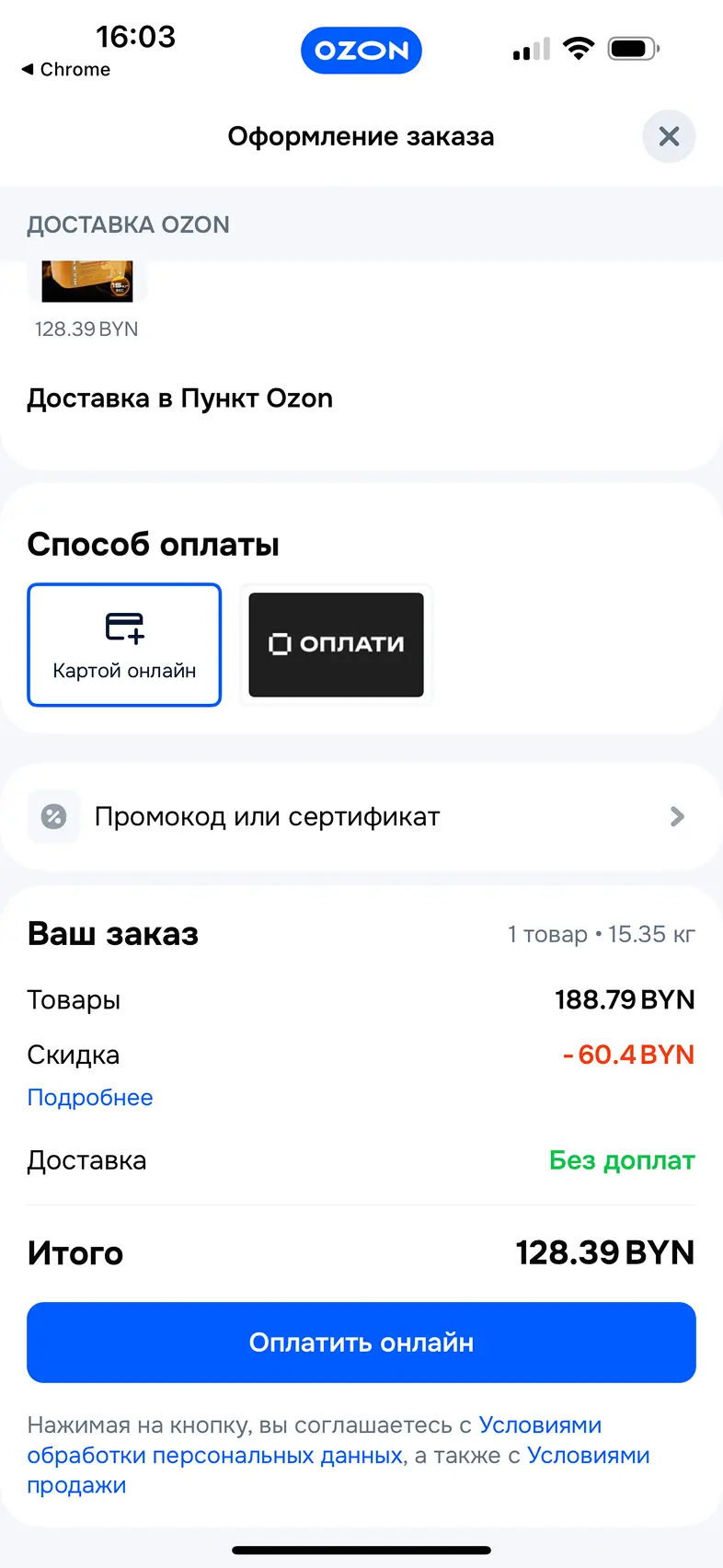Open the 'Условиями продажи' link
This screenshot has width=723, height=1568.
click(588, 1455)
